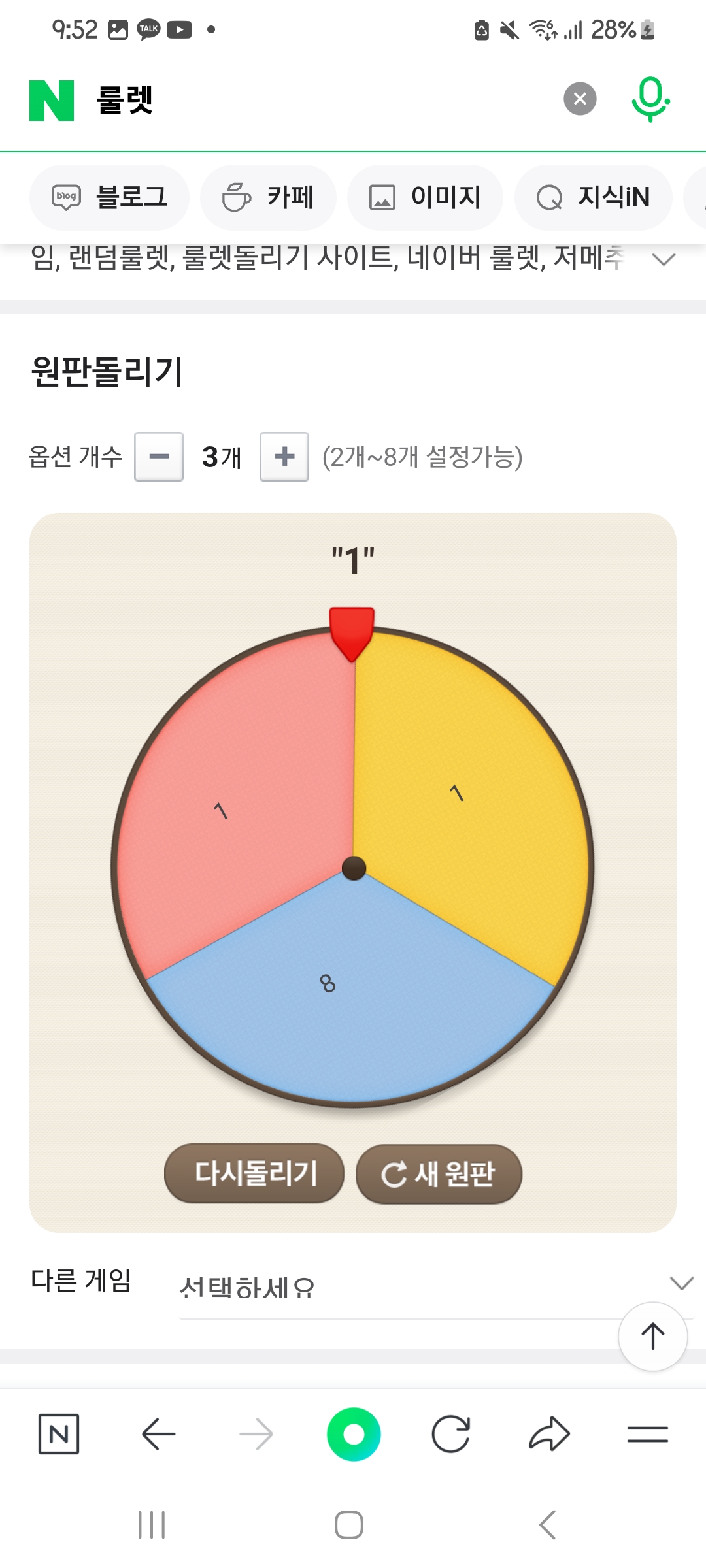Share this page

pyautogui.click(x=549, y=1434)
